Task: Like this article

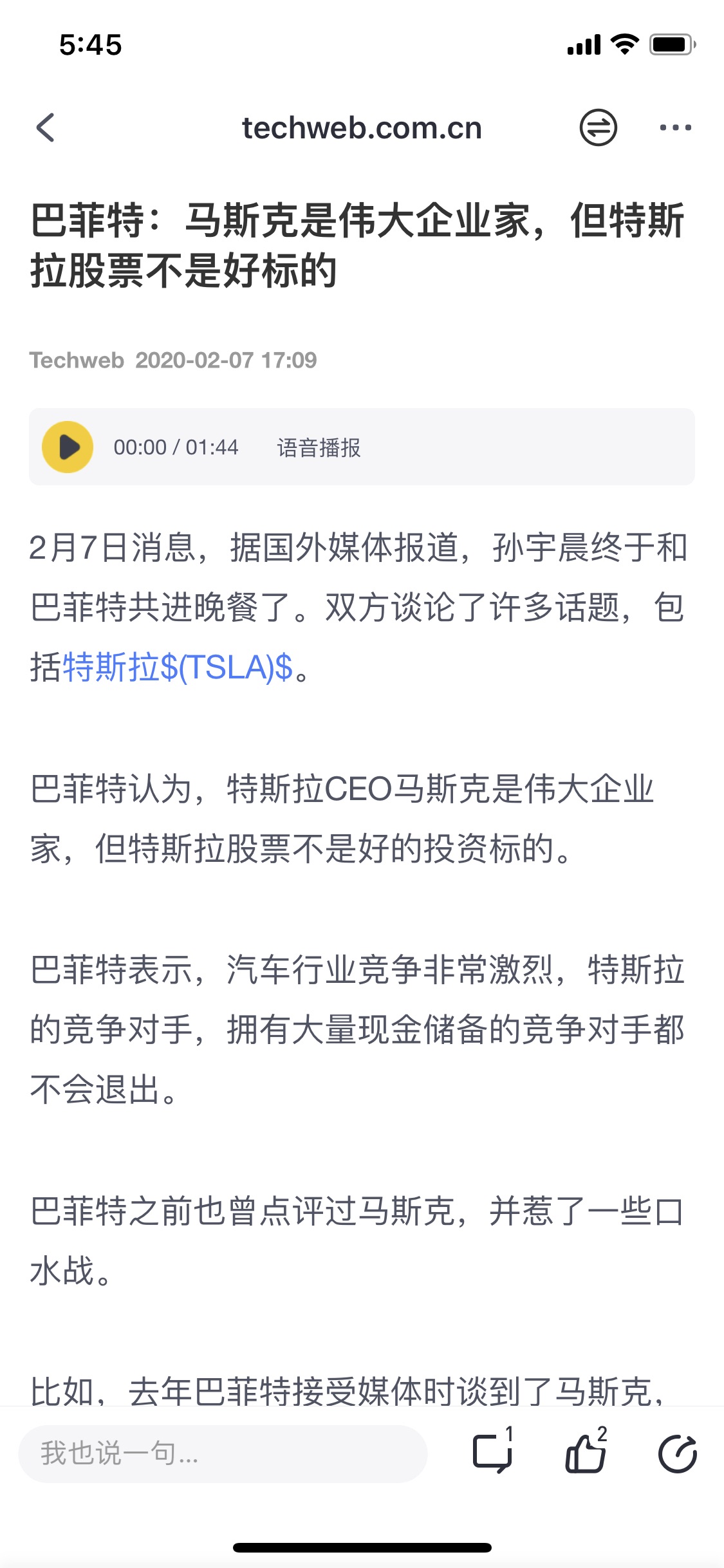Action: [586, 1452]
